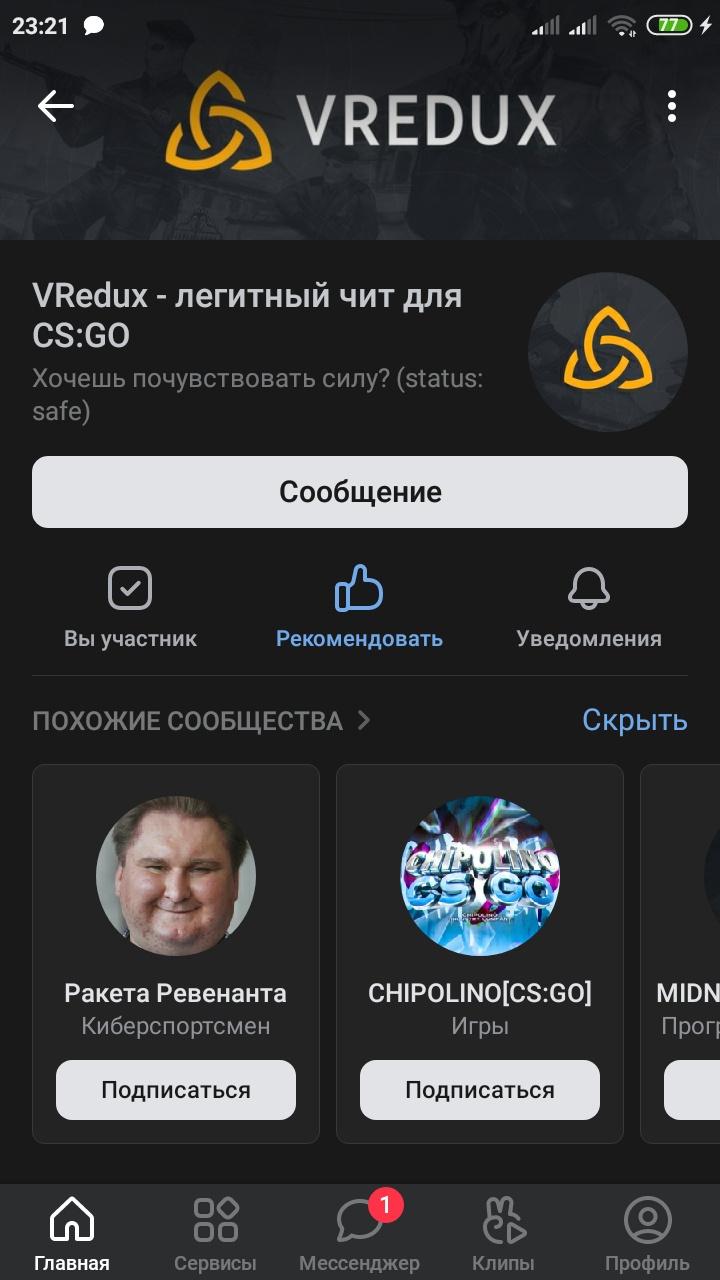Open the VRedux community avatar
Screen dimensions: 720x1280
coord(608,352)
